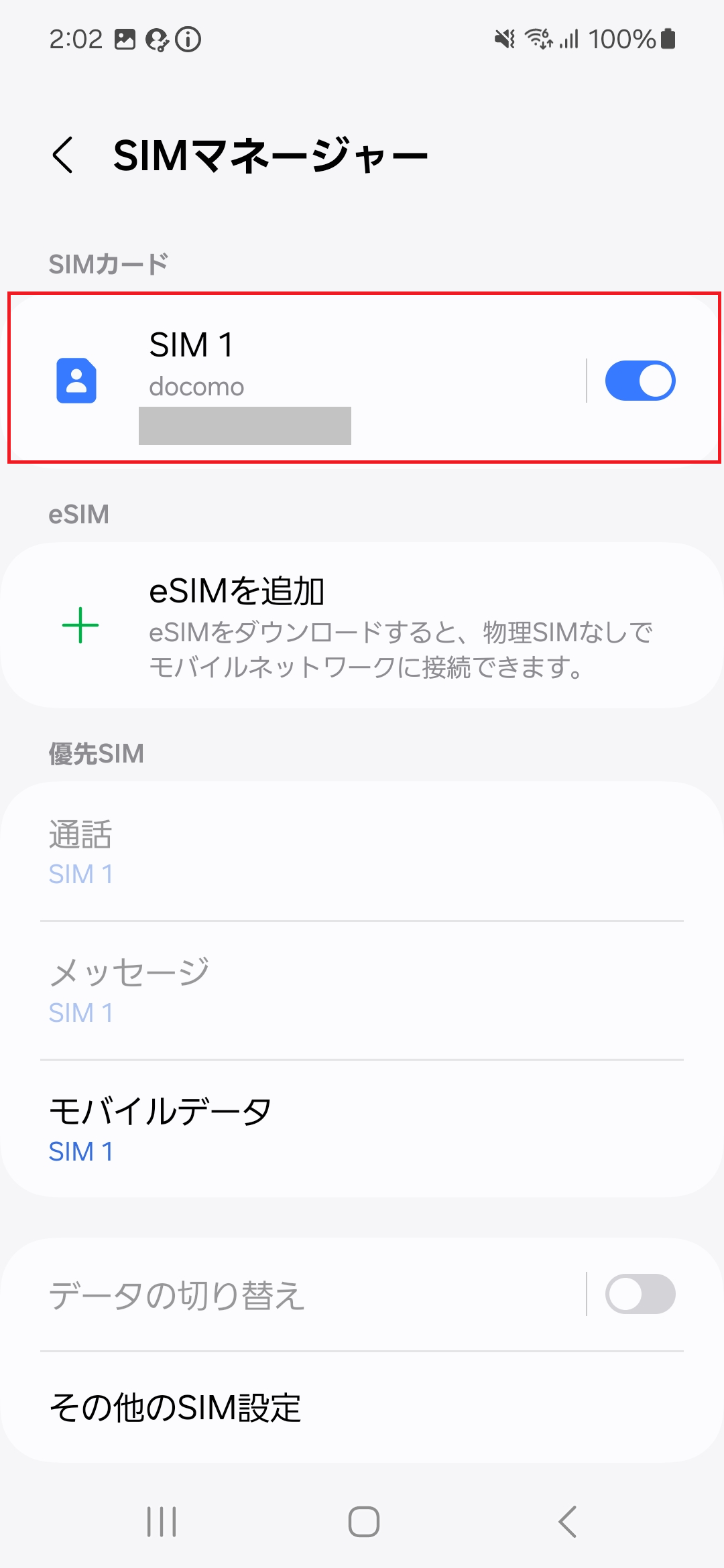724x1568 pixels.
Task: Add an eSIM via eSIMを追加
Action: [x=362, y=626]
